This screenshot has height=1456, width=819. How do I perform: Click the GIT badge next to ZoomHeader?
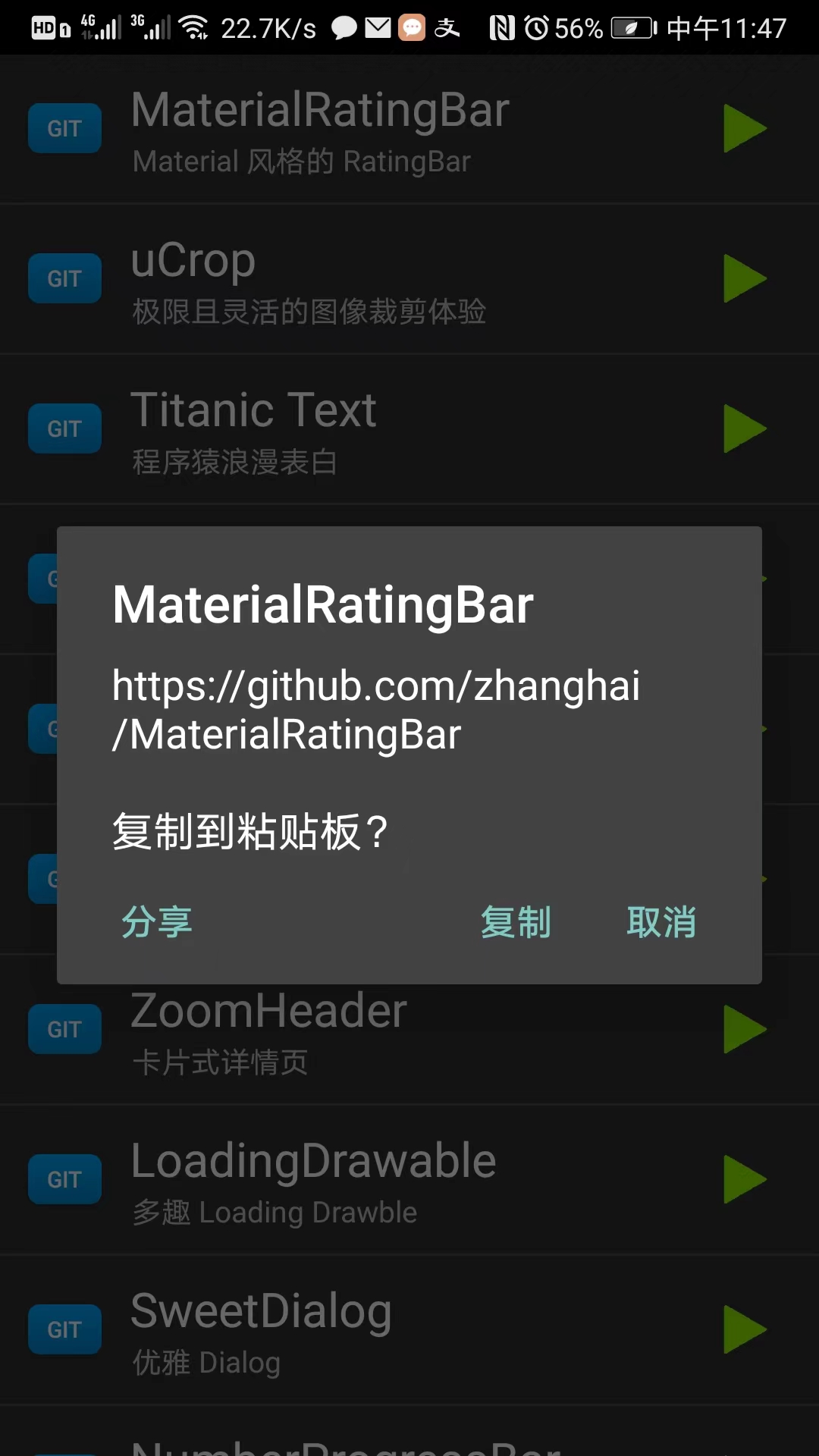tap(64, 1028)
